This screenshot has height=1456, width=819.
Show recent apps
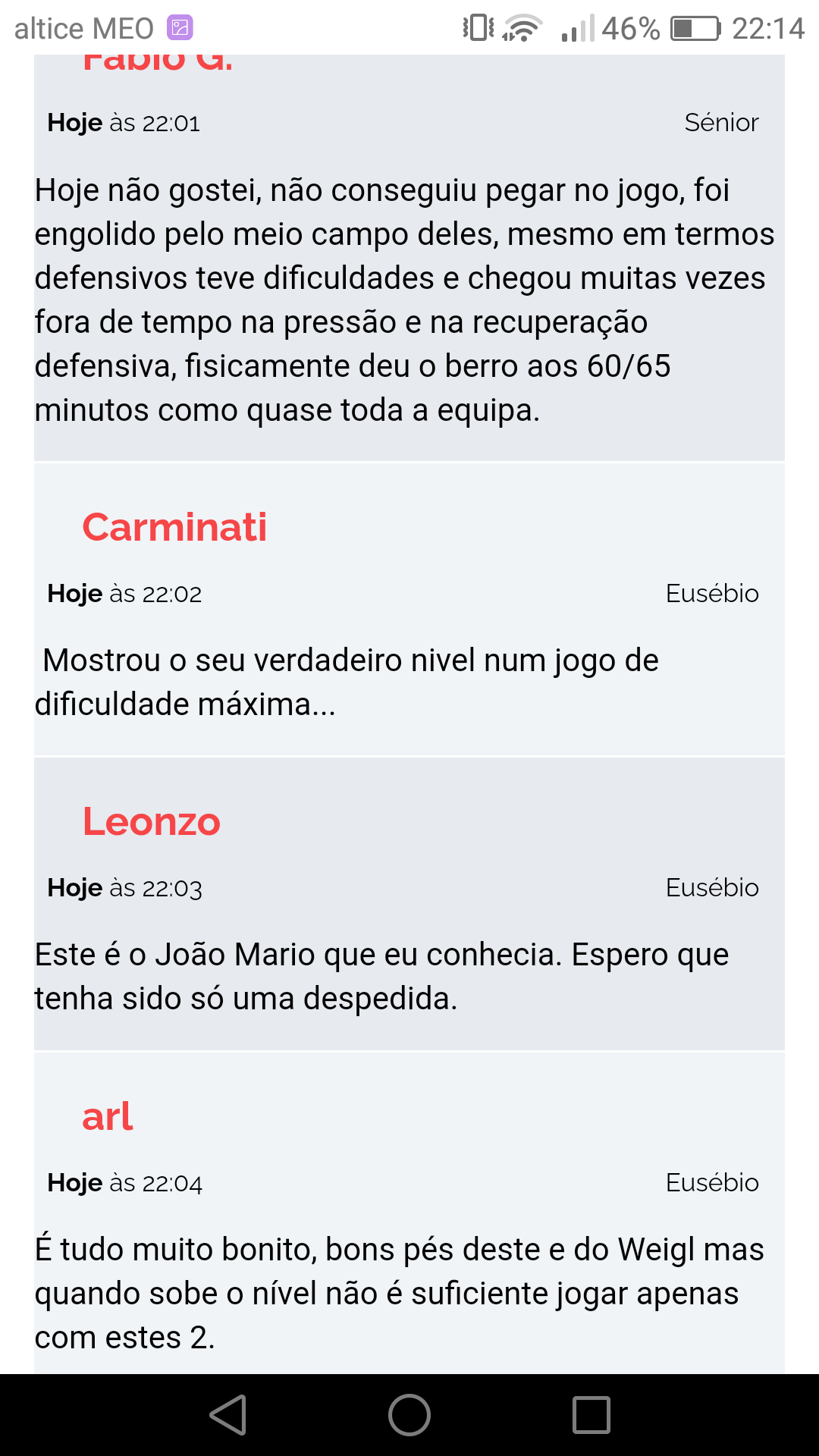[591, 1415]
